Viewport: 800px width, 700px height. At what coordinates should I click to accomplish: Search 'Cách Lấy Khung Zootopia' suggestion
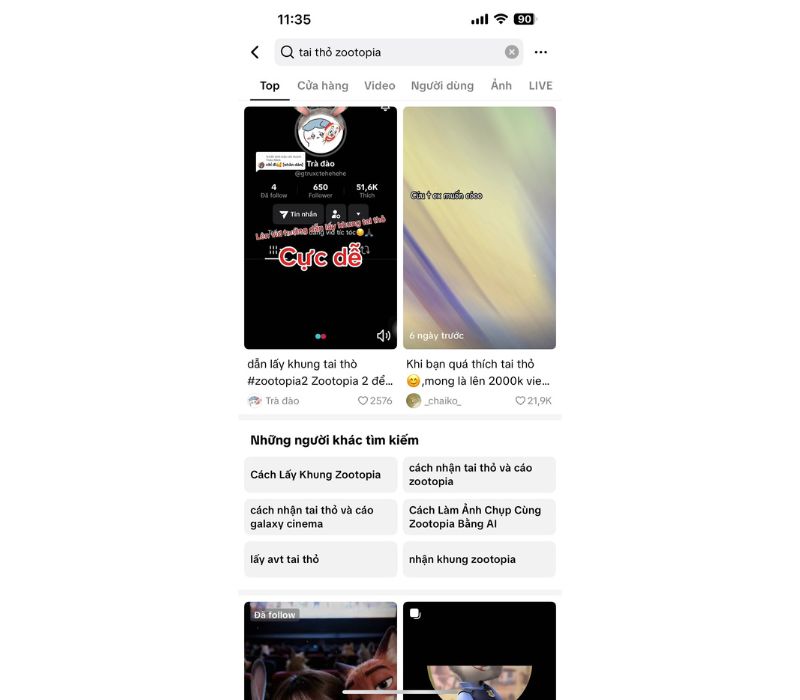pyautogui.click(x=320, y=475)
